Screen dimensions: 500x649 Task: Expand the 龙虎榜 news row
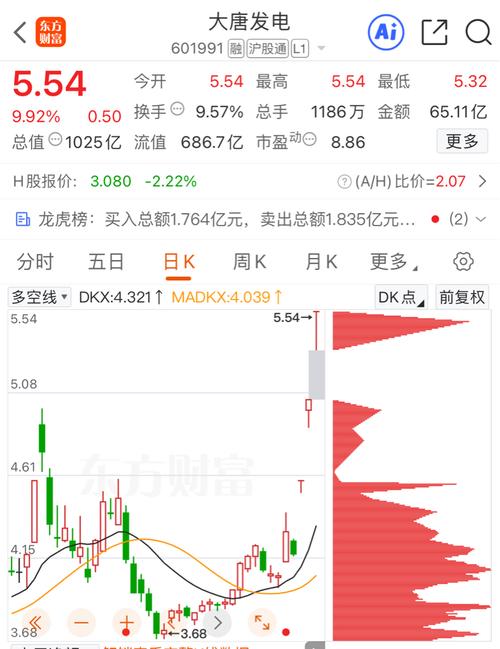point(250,219)
